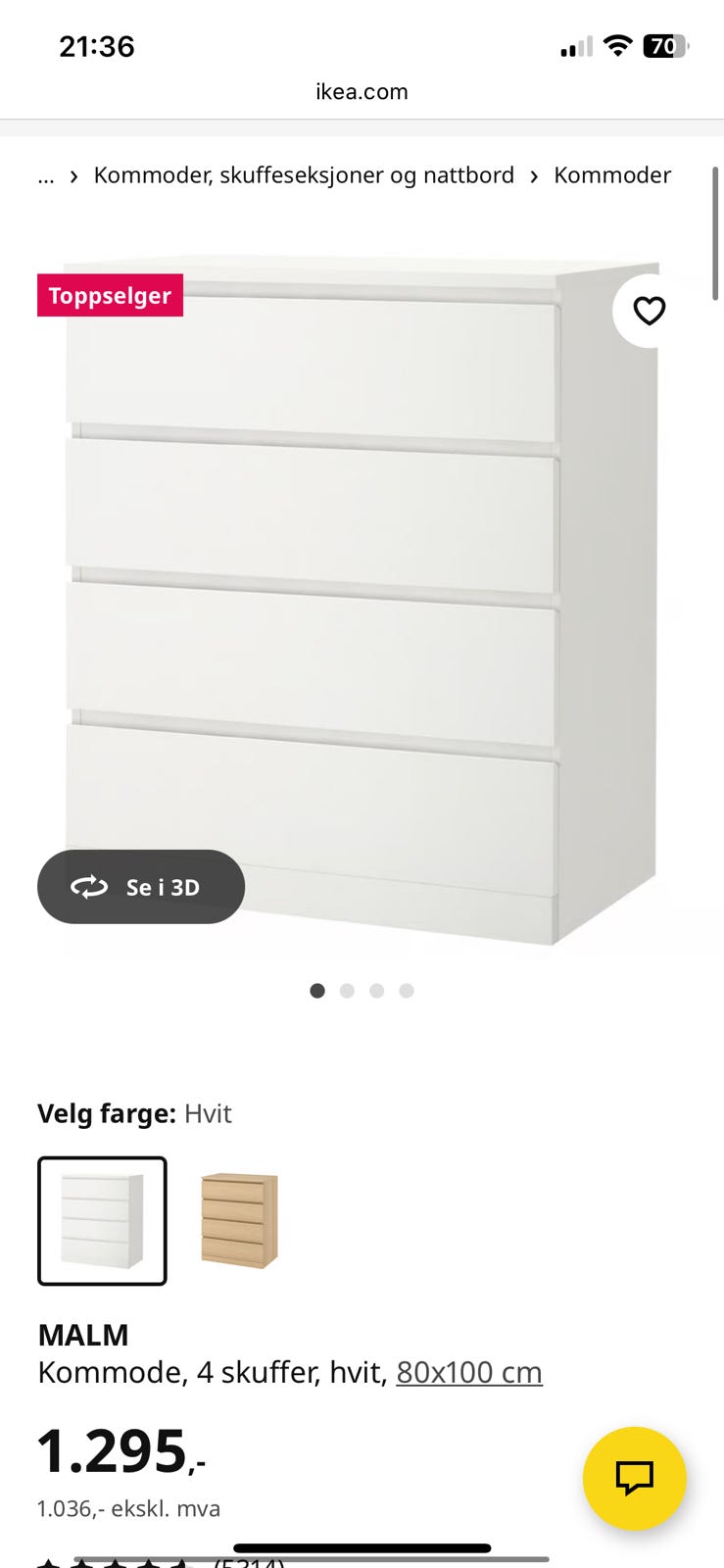Open the Kommoder breadcrumb link
Screen dimensions: 724x1568
(612, 175)
